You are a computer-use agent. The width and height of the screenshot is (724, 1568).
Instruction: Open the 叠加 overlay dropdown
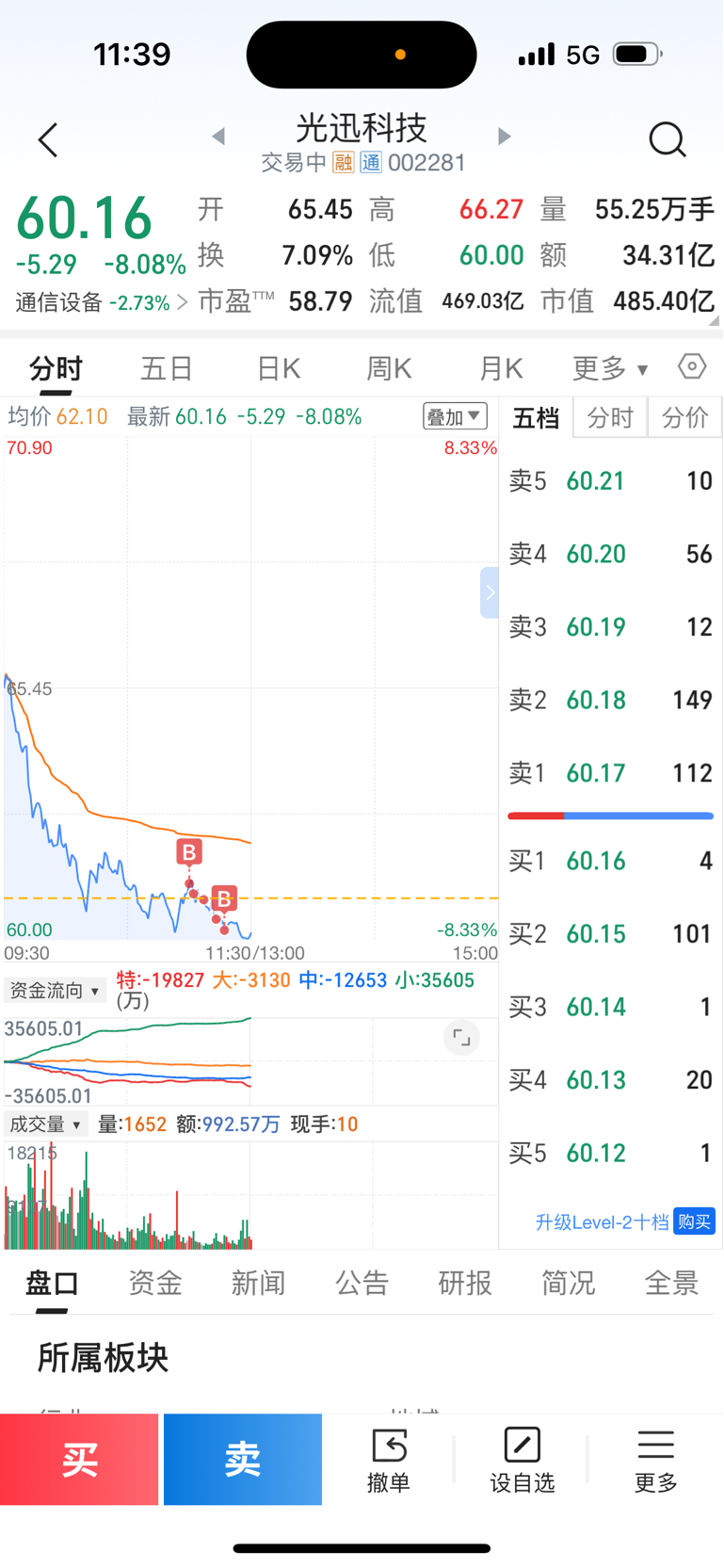click(x=455, y=416)
